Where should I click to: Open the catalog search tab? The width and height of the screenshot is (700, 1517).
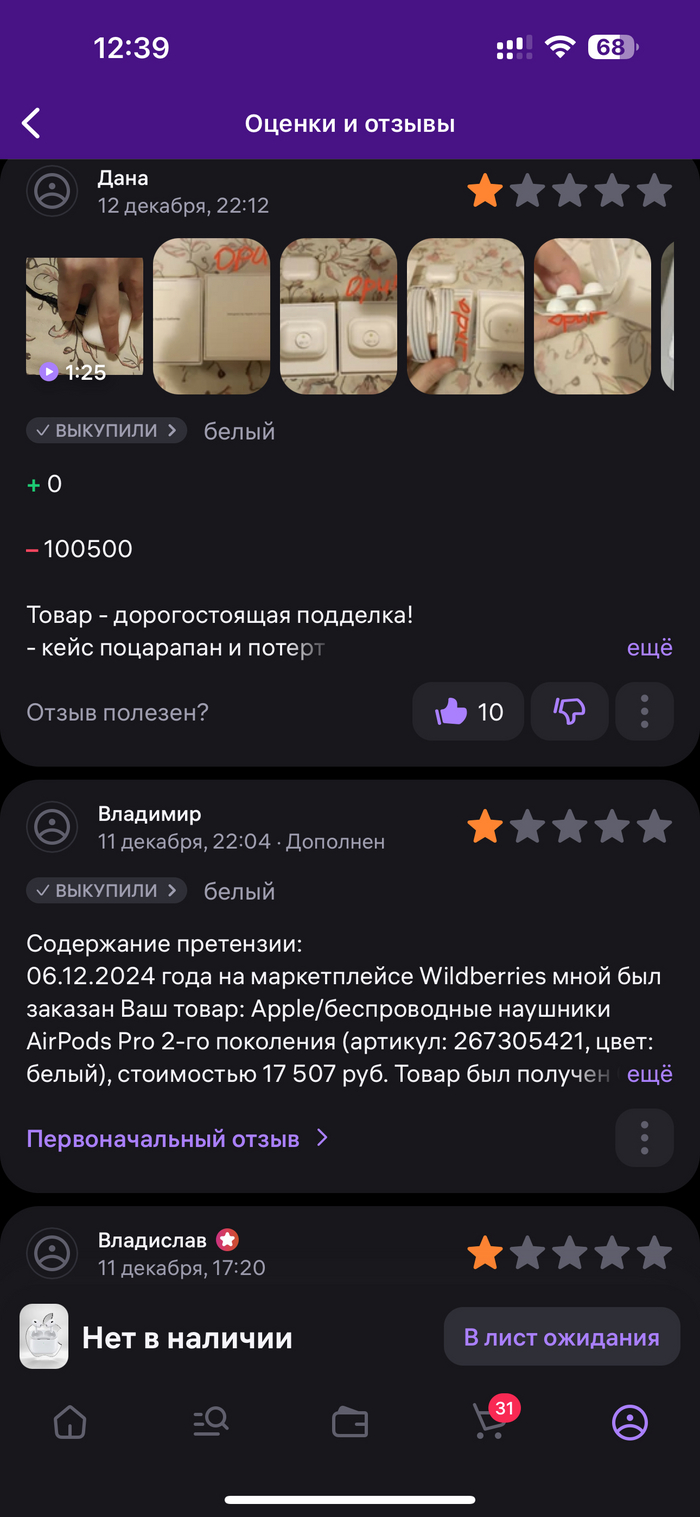[210, 1422]
